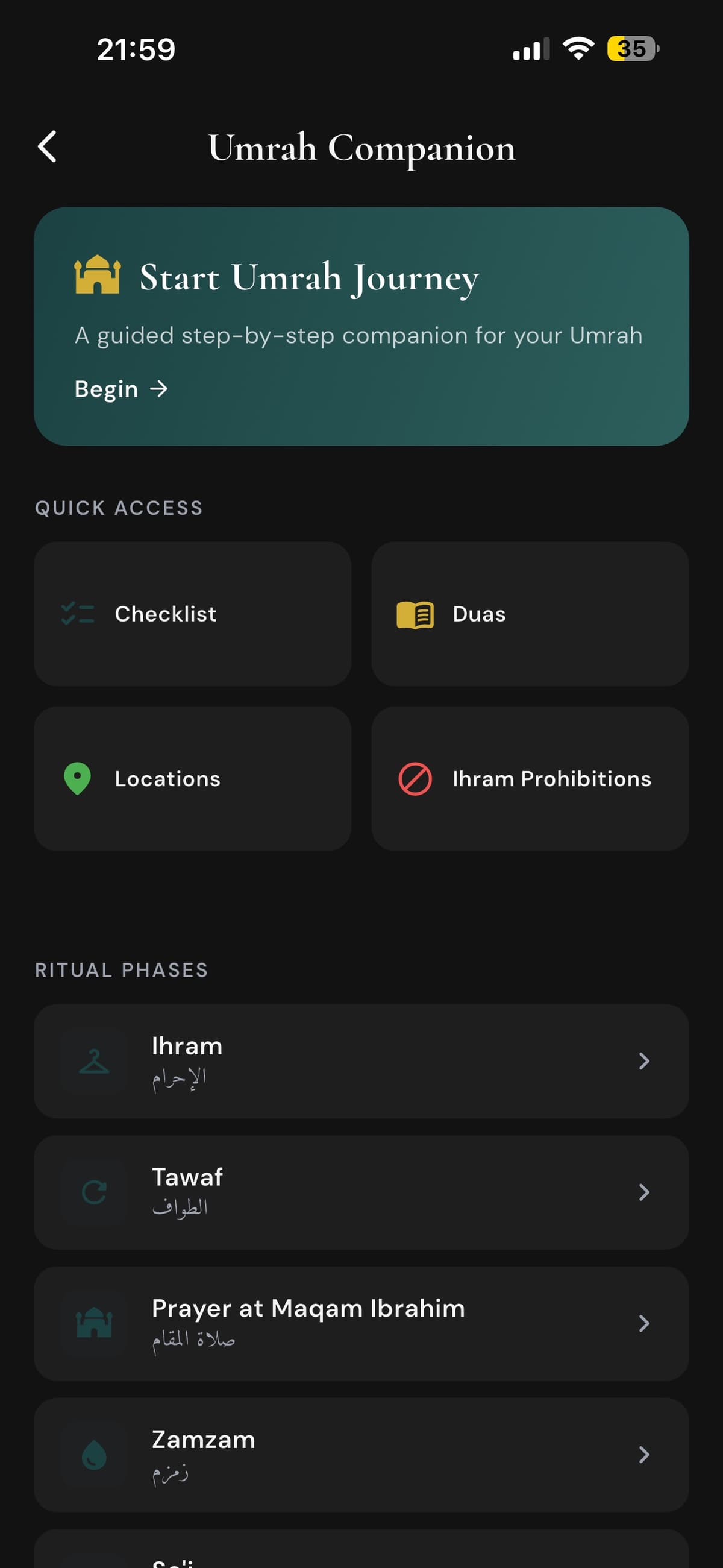Begin the Start Umrah Journey guide

coord(120,389)
